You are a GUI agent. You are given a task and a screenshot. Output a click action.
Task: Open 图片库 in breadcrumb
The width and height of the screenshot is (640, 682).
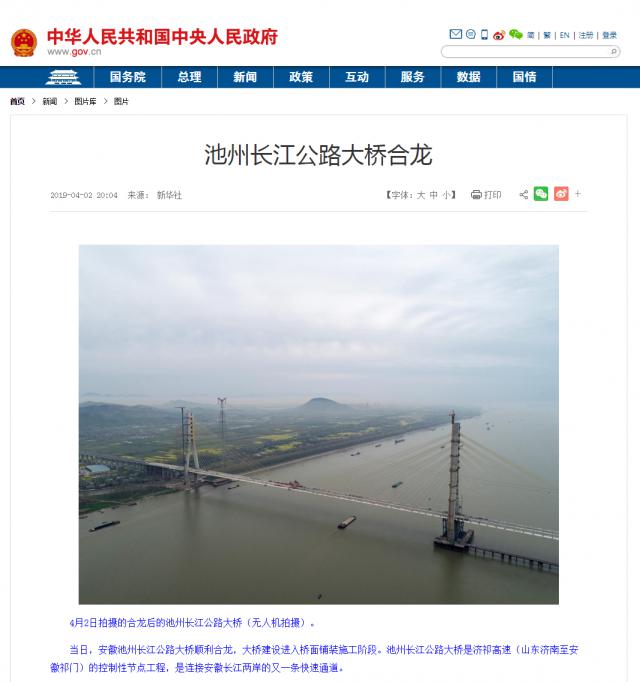click(85, 101)
